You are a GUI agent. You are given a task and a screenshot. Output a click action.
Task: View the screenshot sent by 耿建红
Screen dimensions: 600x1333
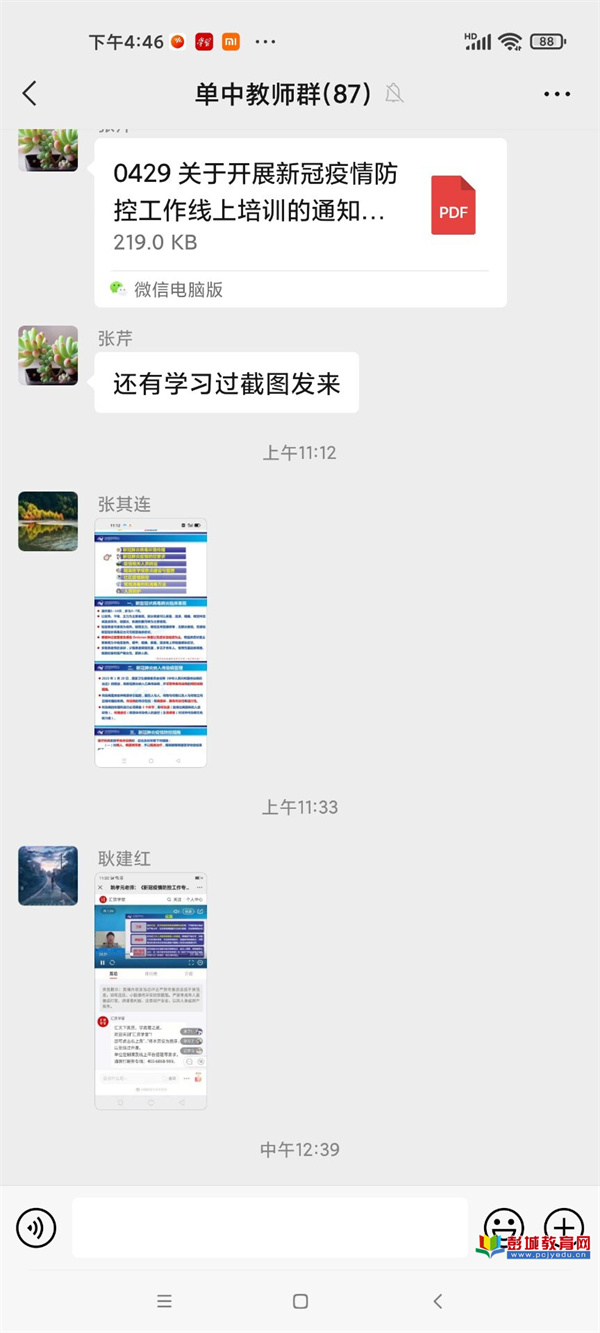coord(151,991)
